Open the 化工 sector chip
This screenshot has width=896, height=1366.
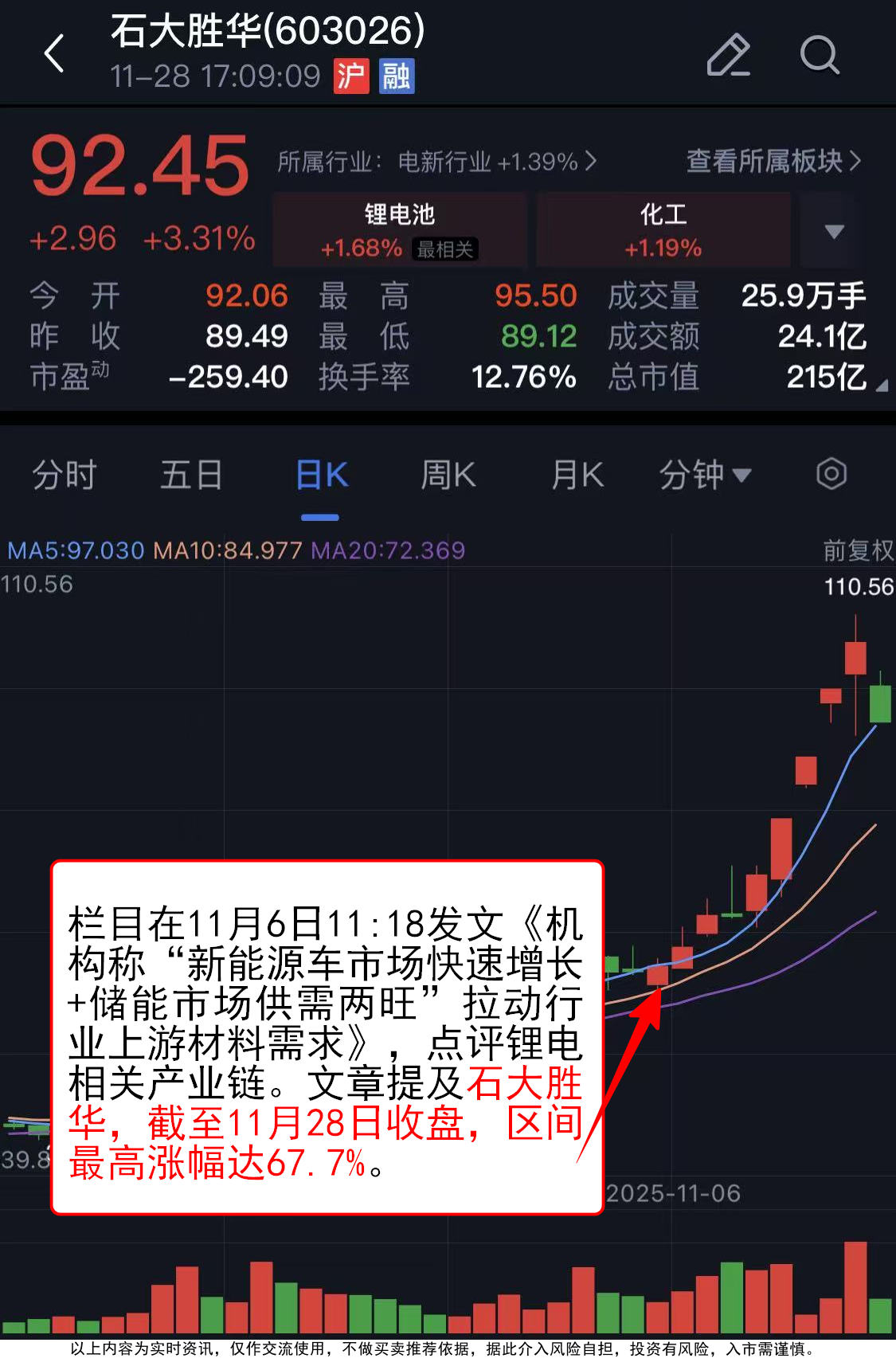click(663, 229)
